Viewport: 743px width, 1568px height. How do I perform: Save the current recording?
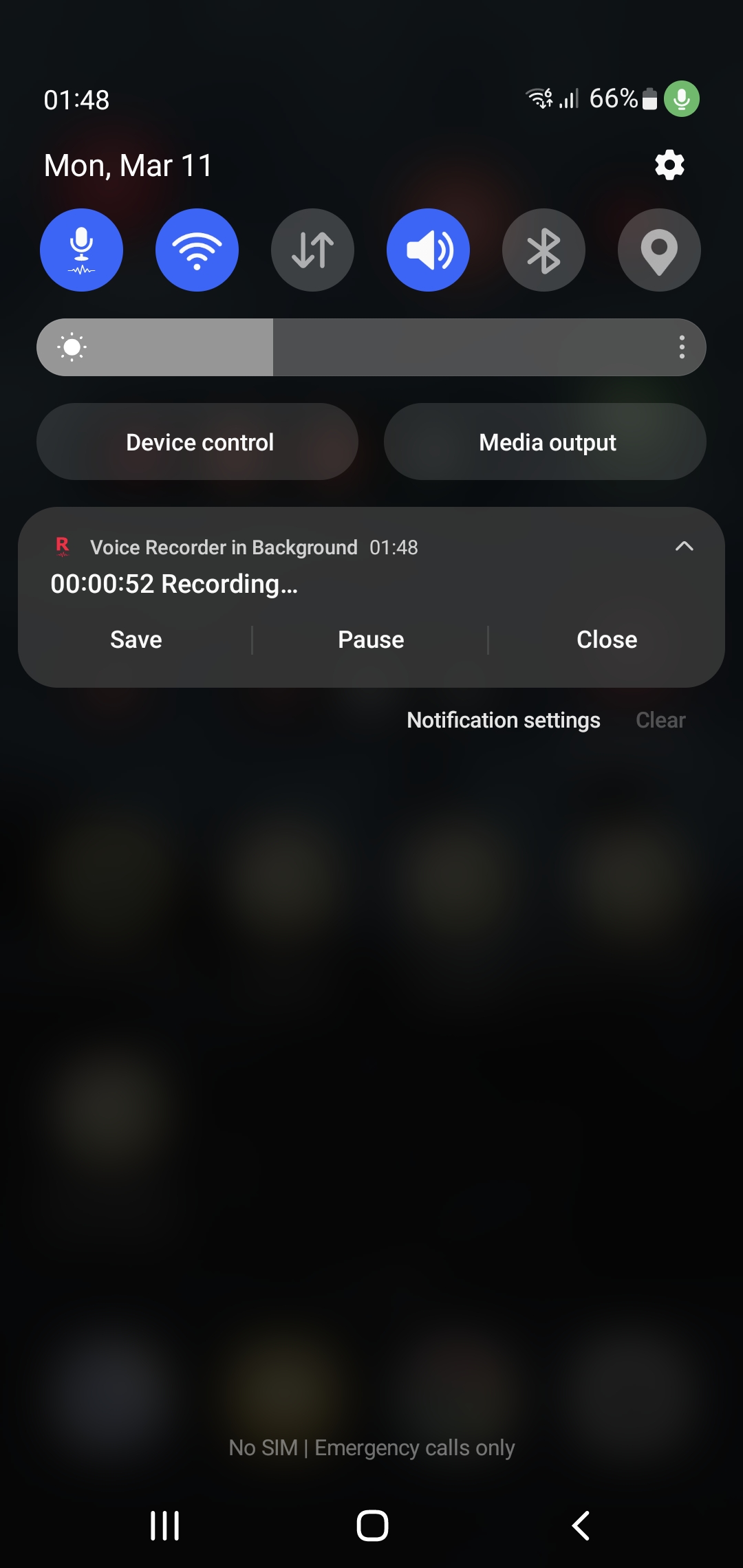coord(136,640)
